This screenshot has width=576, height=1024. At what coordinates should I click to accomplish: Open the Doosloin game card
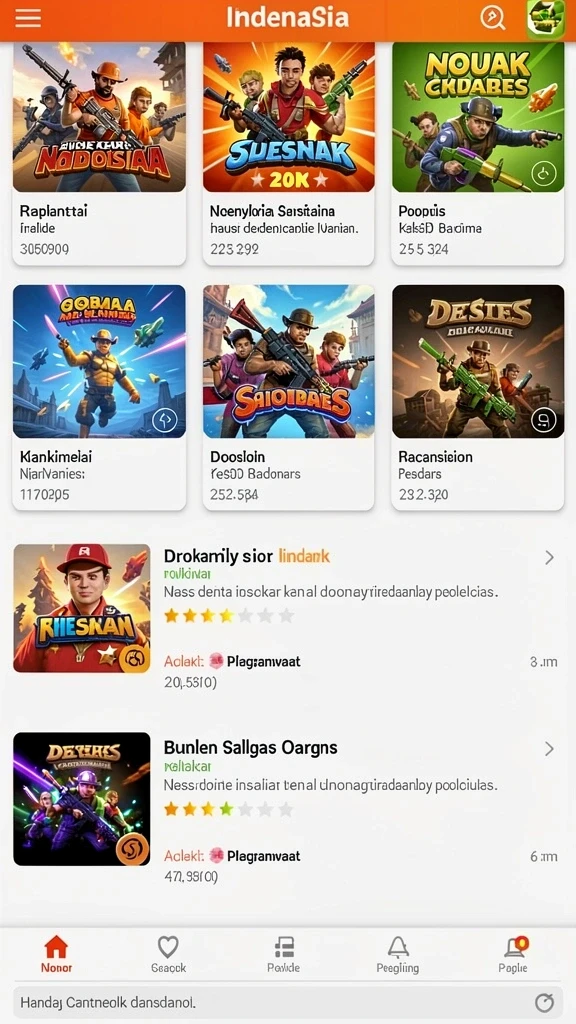point(289,397)
